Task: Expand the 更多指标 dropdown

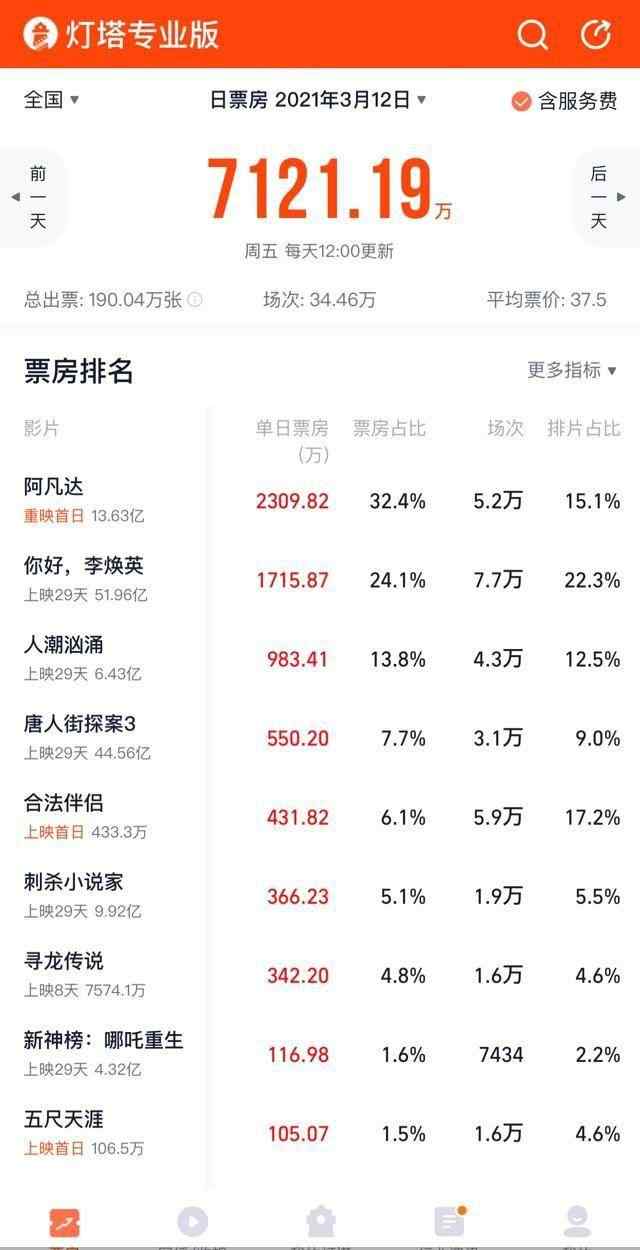Action: pos(572,370)
